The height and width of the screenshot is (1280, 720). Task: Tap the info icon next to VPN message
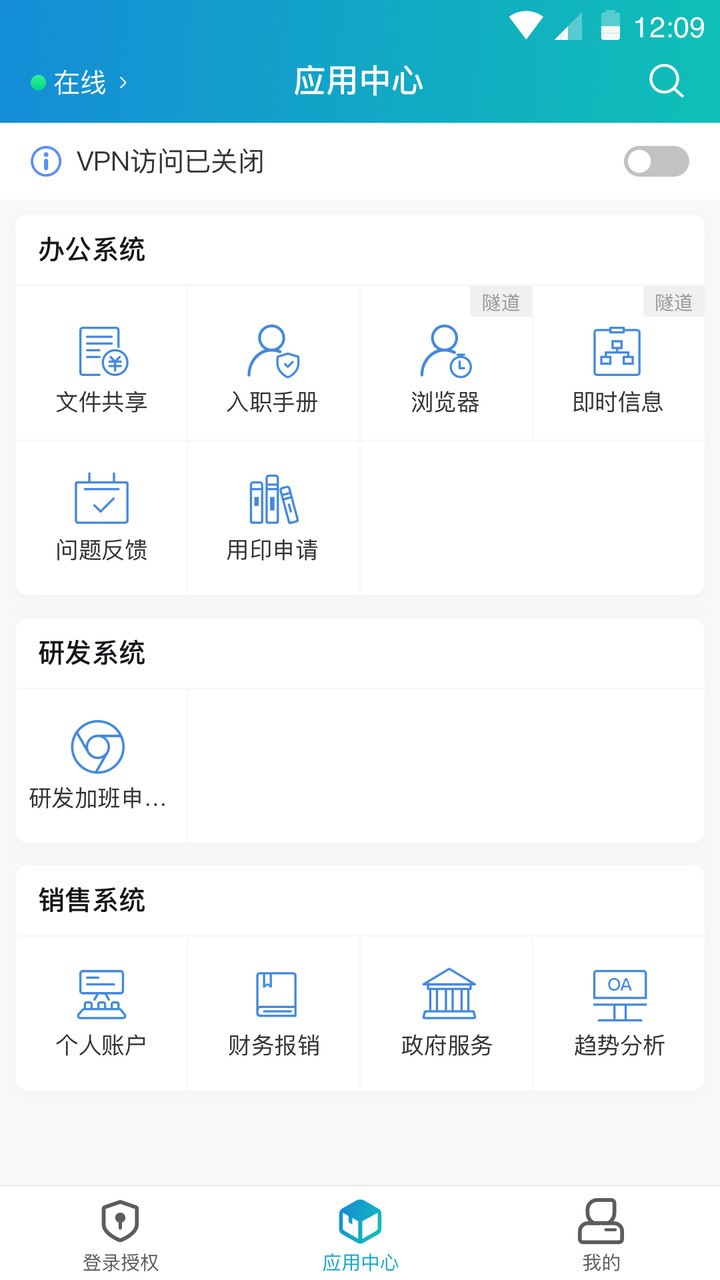pos(44,161)
